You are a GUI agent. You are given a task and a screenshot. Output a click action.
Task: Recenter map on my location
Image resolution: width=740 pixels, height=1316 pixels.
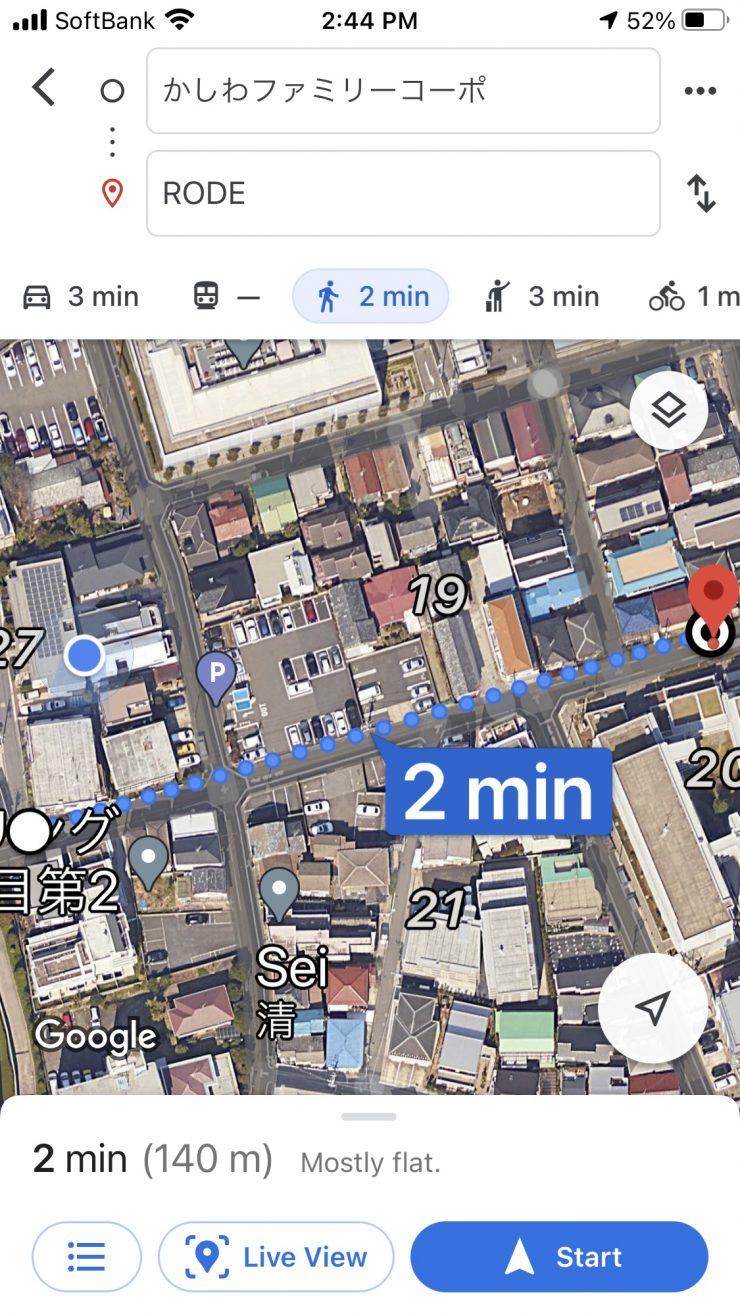653,1009
